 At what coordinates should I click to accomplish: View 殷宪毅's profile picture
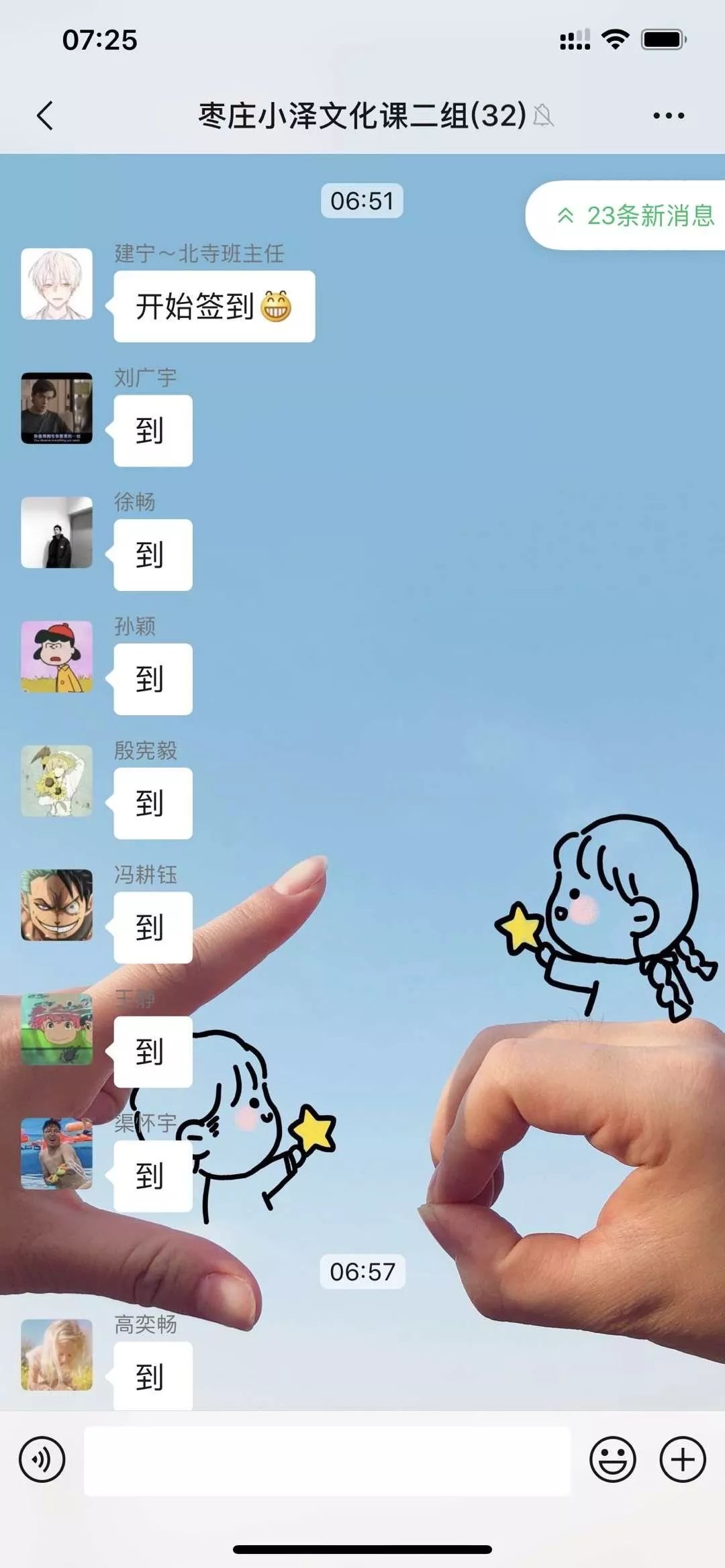point(57,780)
